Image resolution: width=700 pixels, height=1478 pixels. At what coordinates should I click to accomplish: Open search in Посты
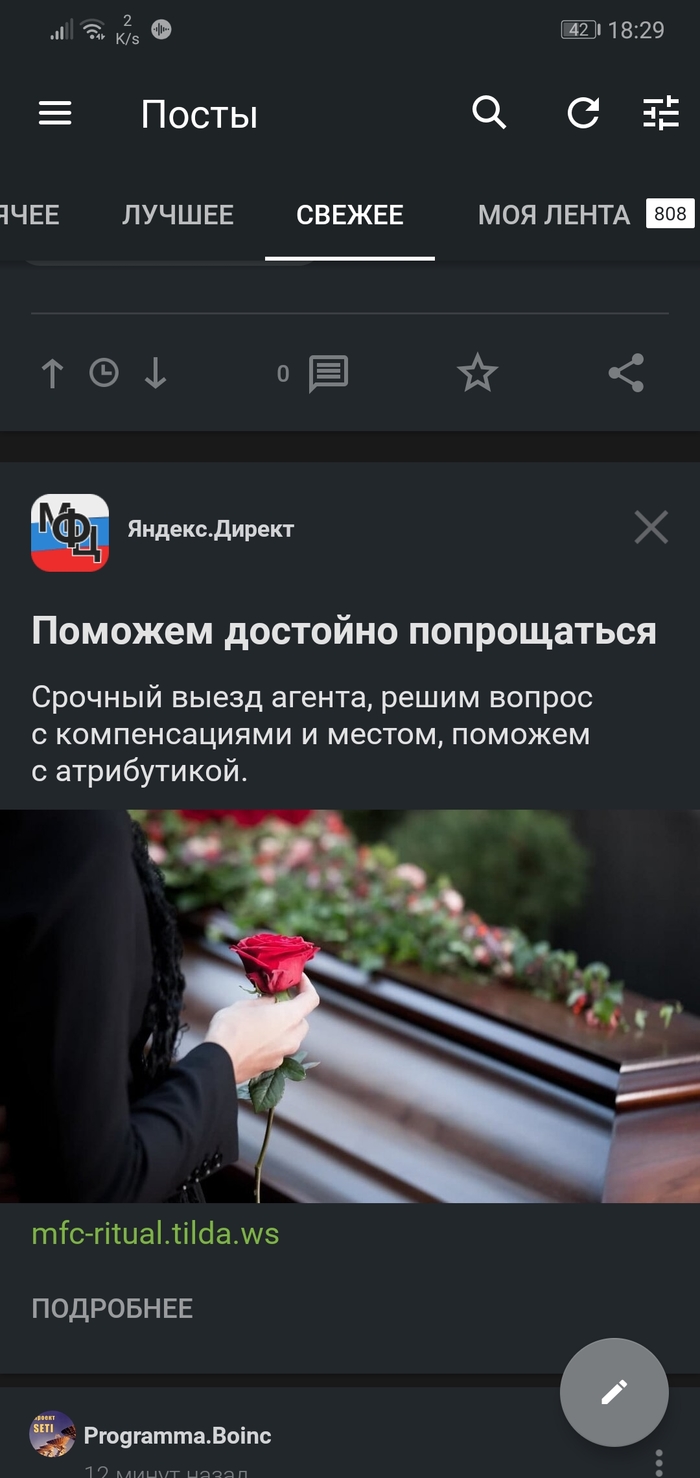(x=489, y=114)
